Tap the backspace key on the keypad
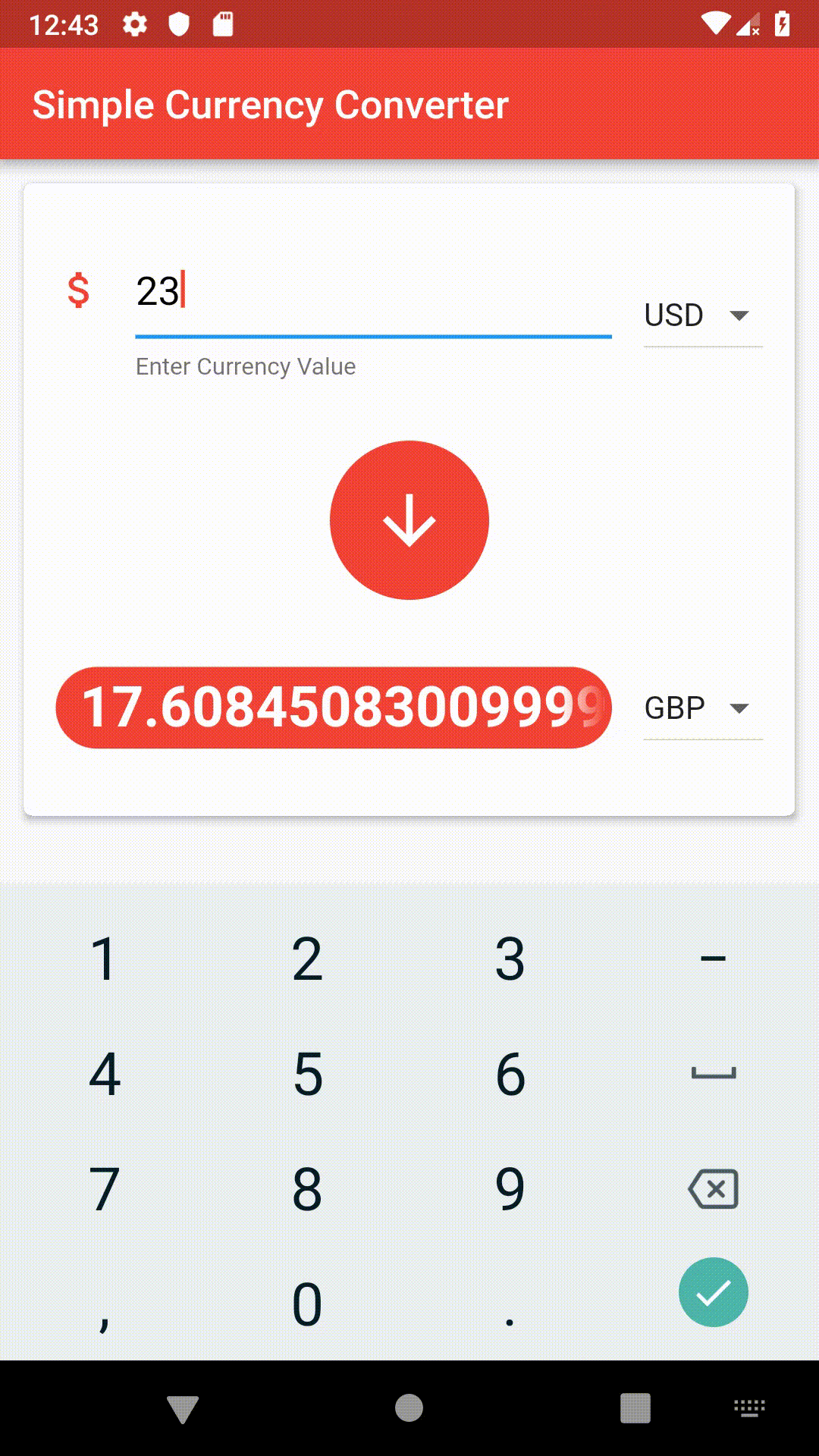819x1456 pixels. (x=714, y=1188)
